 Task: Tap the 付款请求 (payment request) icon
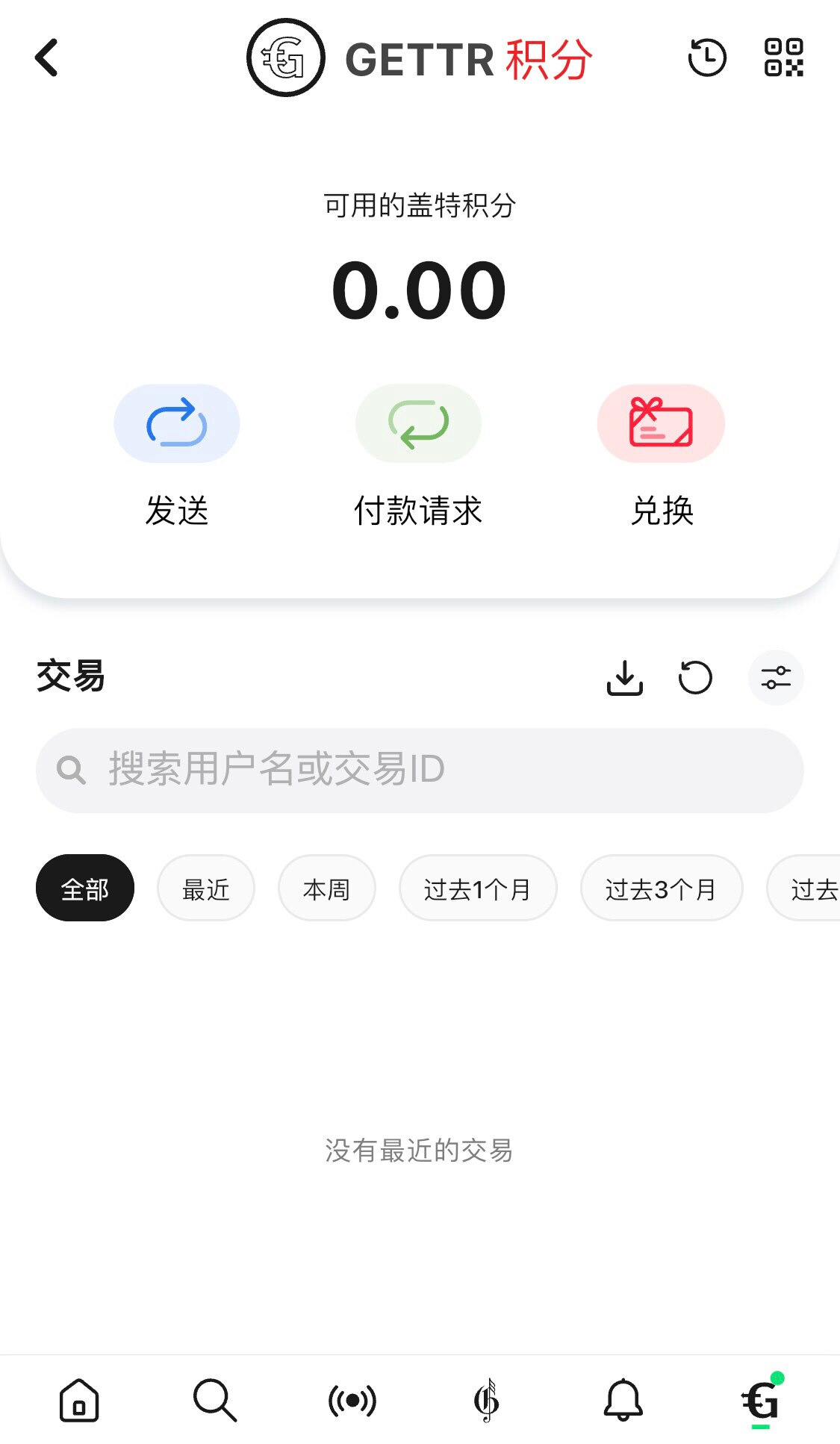418,423
